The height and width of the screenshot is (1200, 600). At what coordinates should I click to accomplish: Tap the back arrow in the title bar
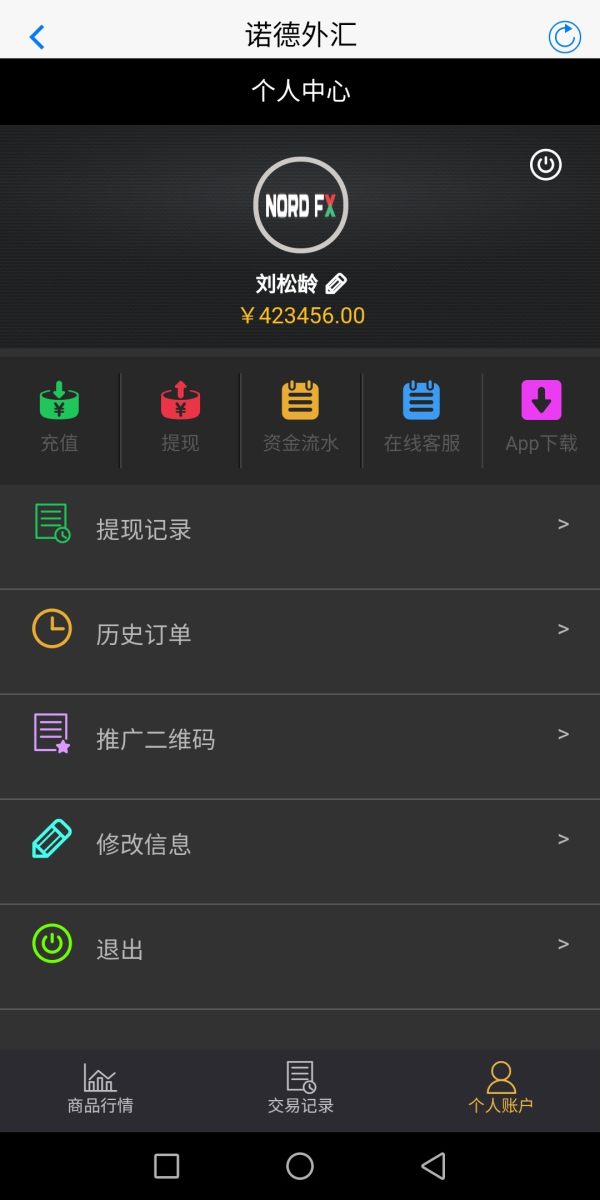[x=37, y=37]
